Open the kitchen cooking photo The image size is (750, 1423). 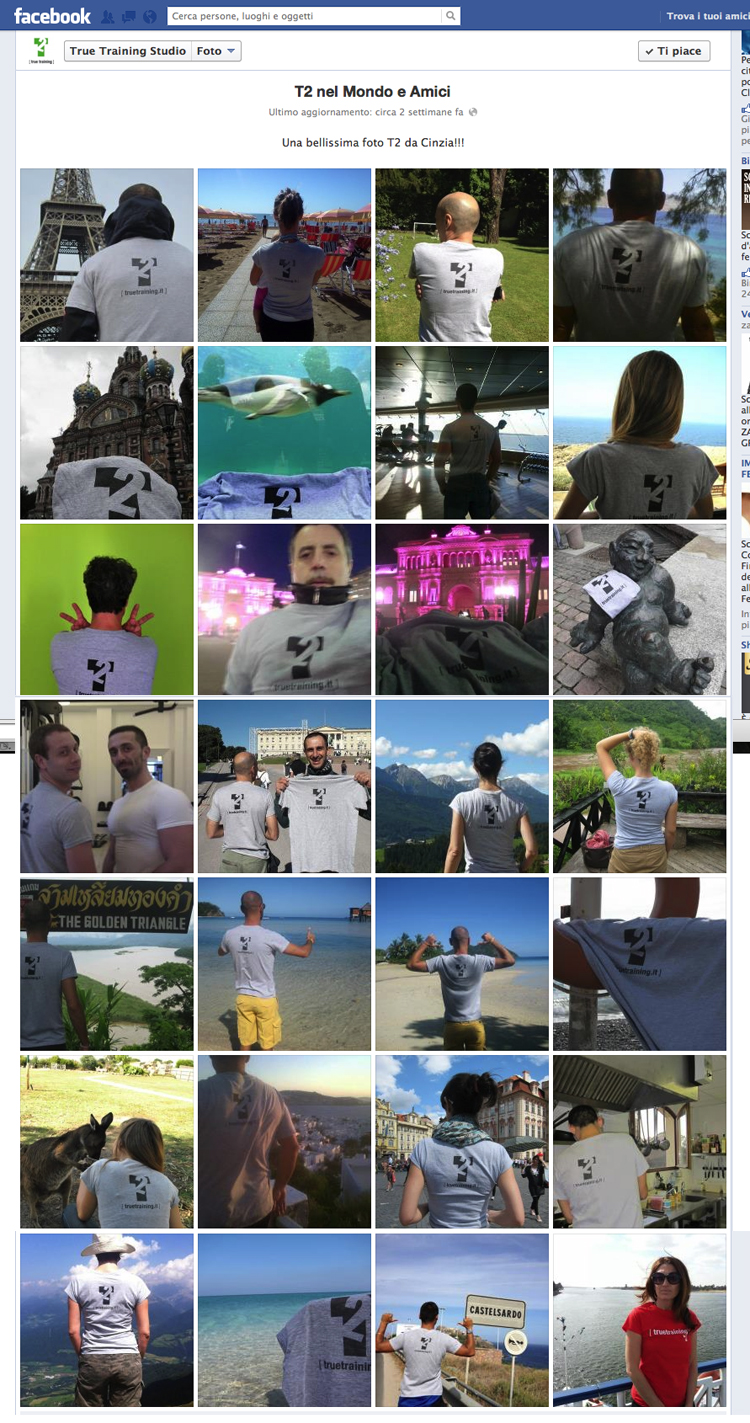point(640,1142)
